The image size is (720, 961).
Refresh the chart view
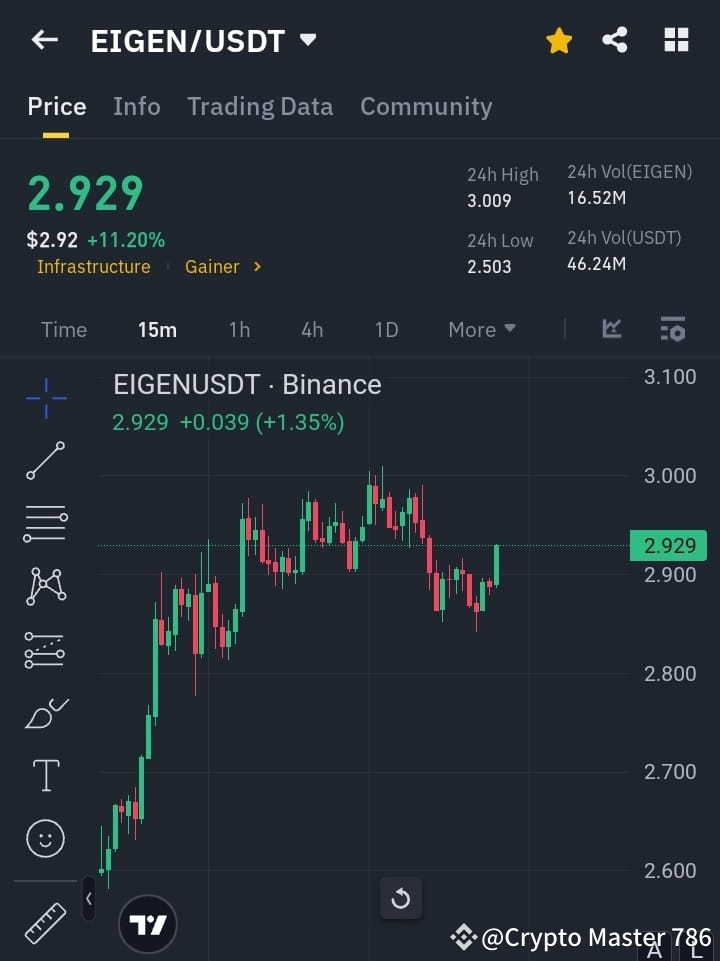(400, 899)
